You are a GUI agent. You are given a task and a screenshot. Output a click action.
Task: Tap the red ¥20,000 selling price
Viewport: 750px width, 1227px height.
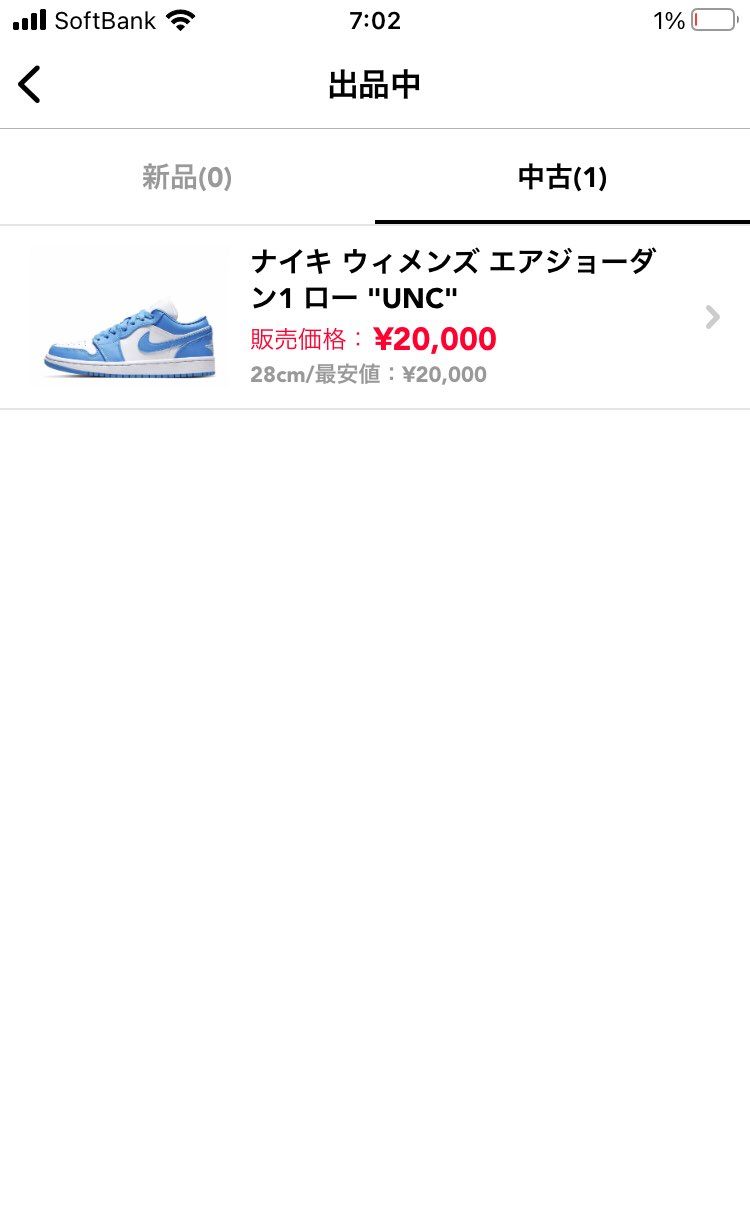click(436, 339)
